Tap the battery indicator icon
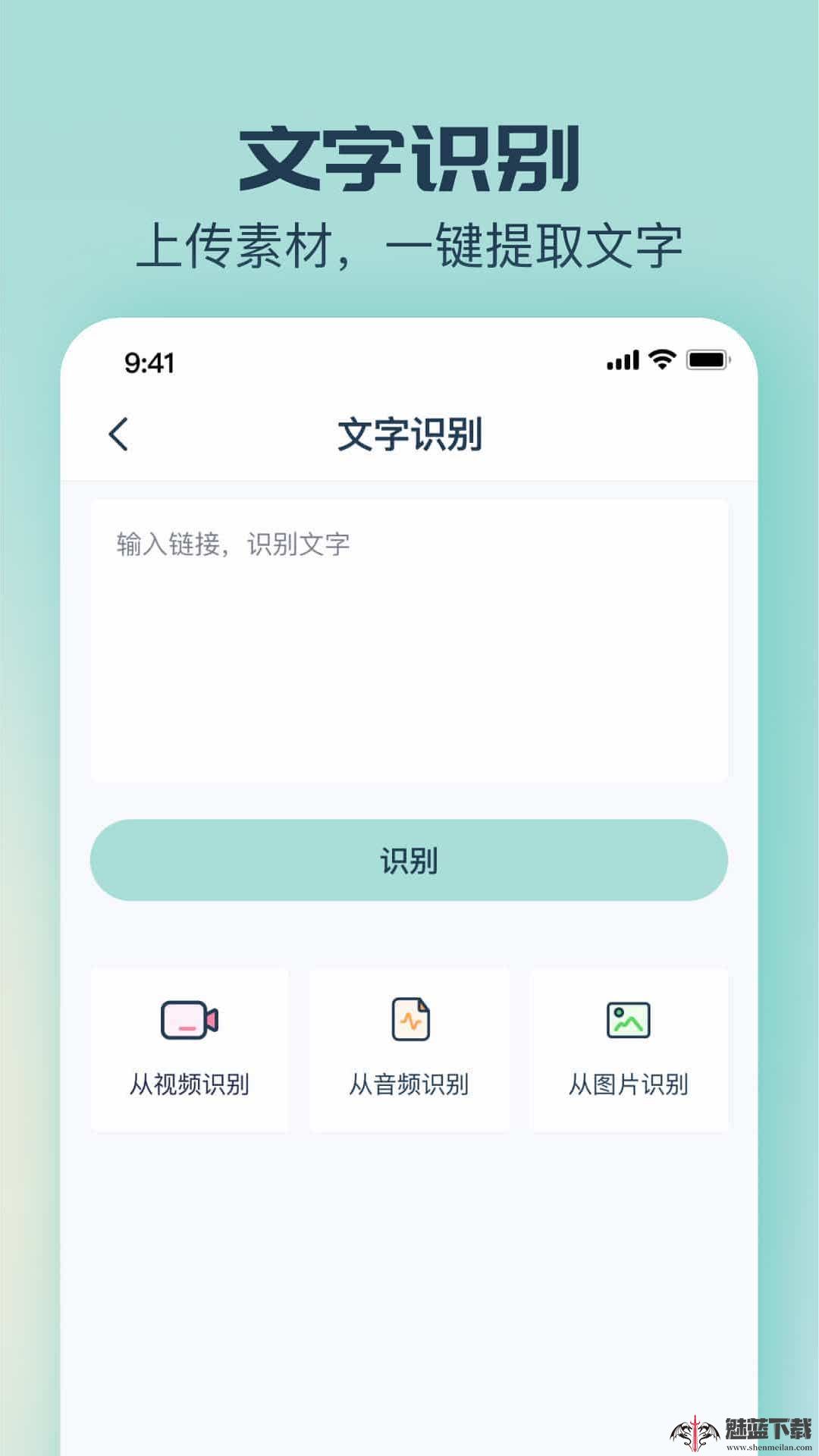Image resolution: width=819 pixels, height=1456 pixels. click(707, 361)
